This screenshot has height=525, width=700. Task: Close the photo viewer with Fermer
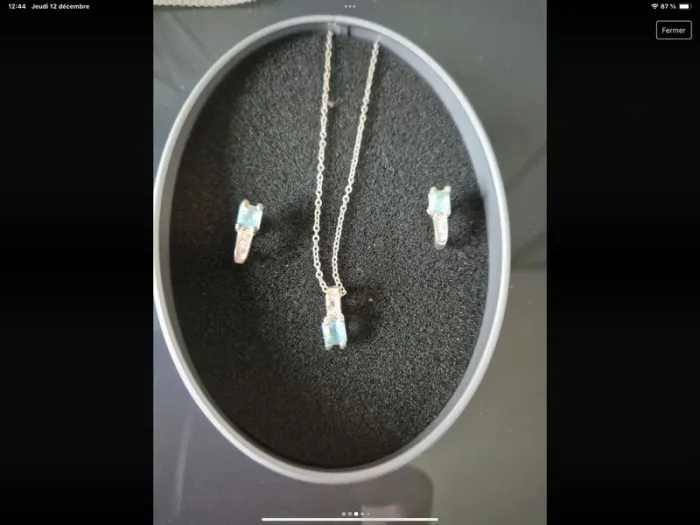click(x=673, y=30)
